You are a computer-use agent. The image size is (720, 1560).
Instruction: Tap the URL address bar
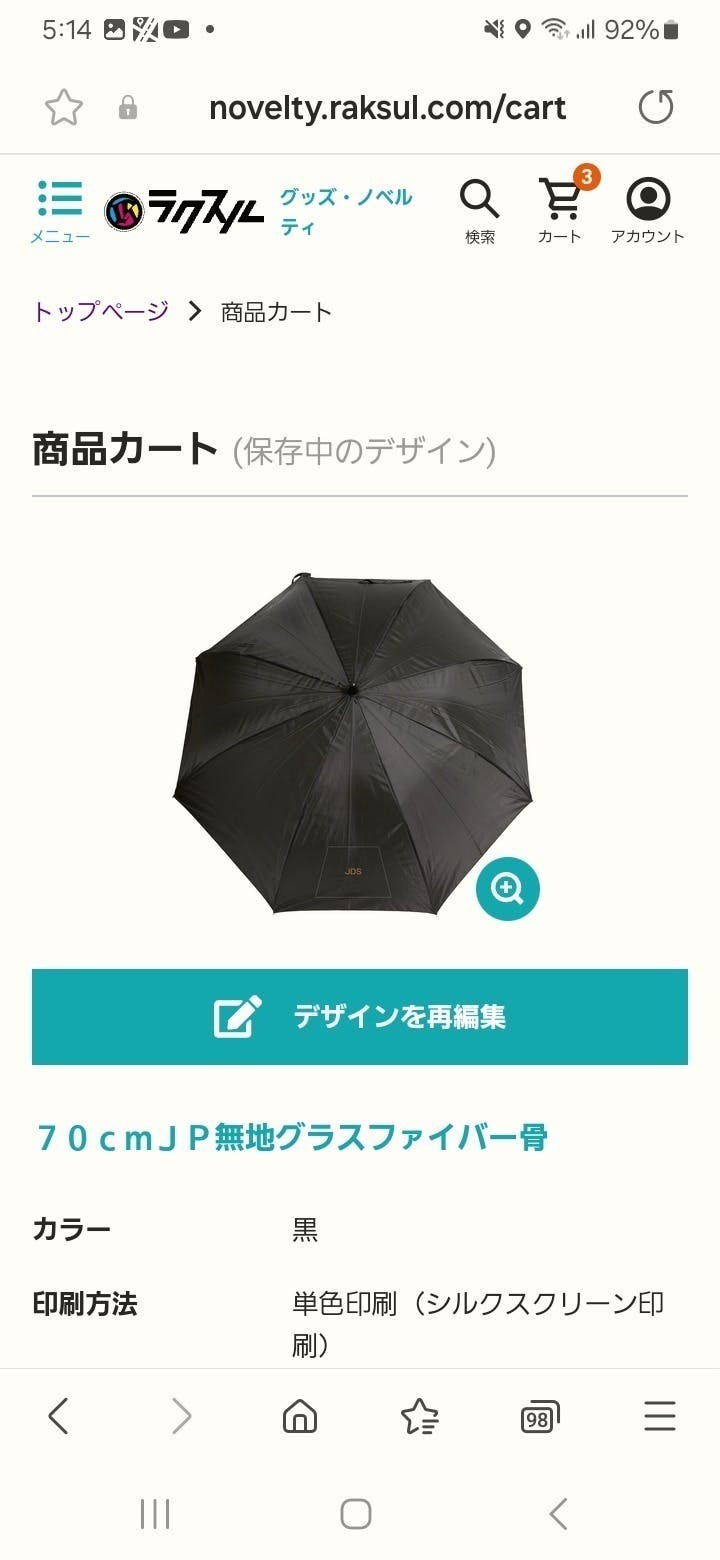tap(387, 107)
